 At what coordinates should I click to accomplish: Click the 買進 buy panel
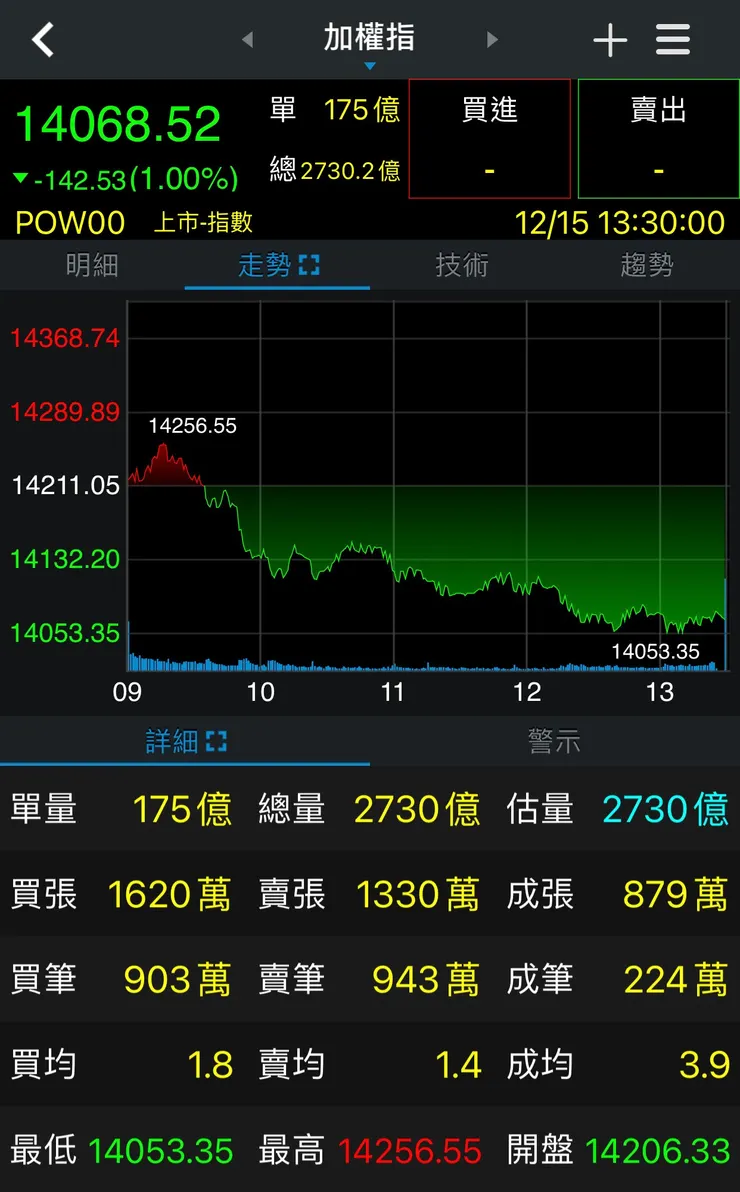[x=489, y=139]
